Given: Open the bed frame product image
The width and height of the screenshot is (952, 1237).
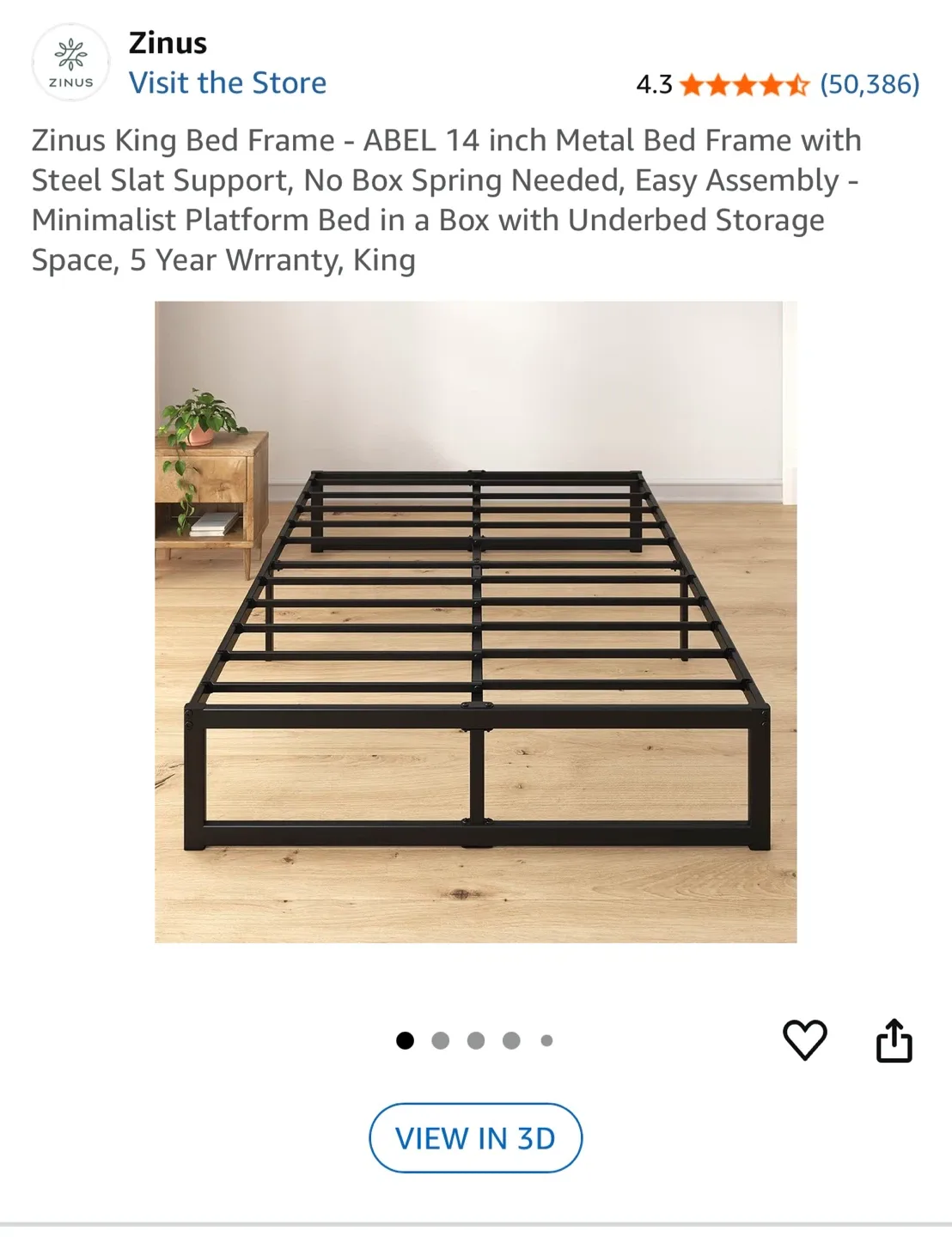Looking at the screenshot, I should click(x=475, y=621).
